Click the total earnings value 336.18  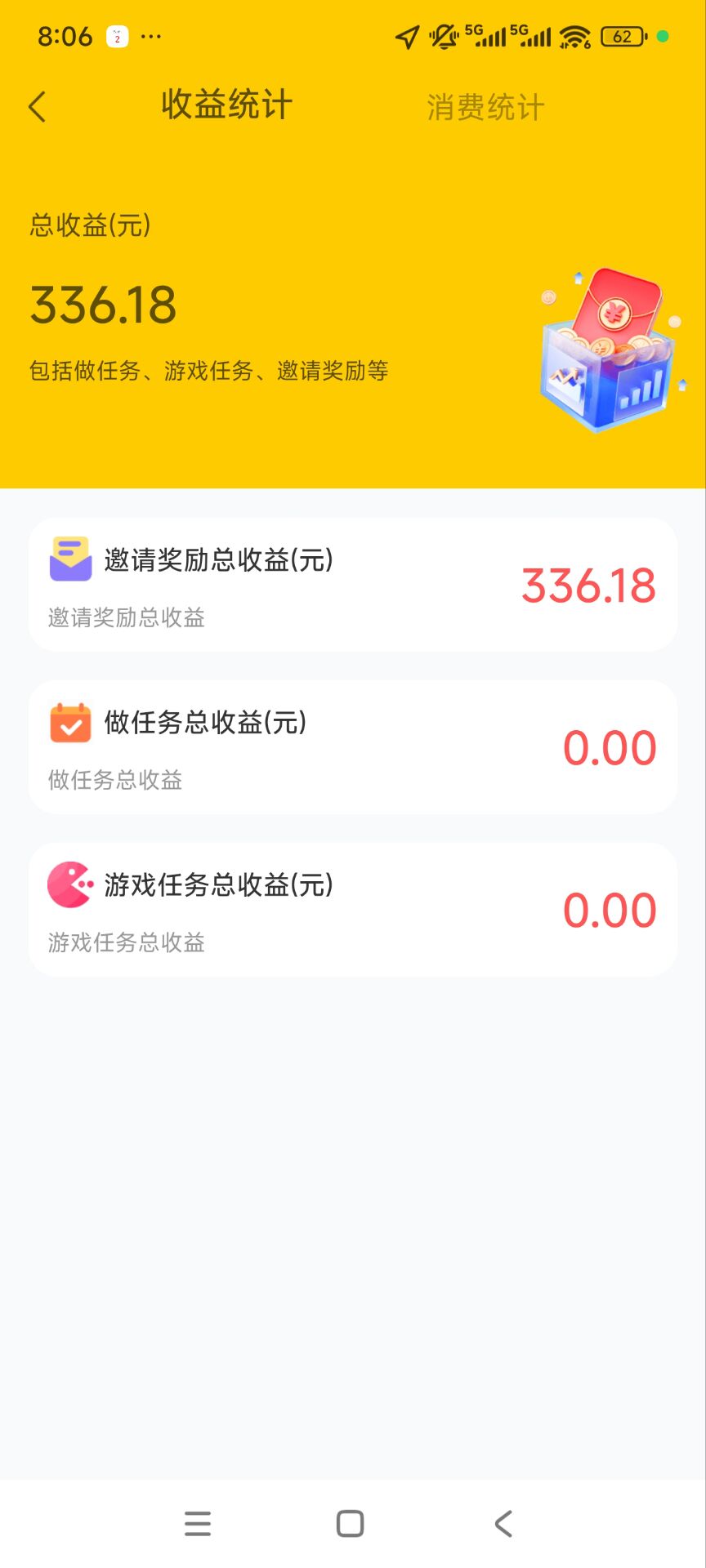click(x=103, y=305)
